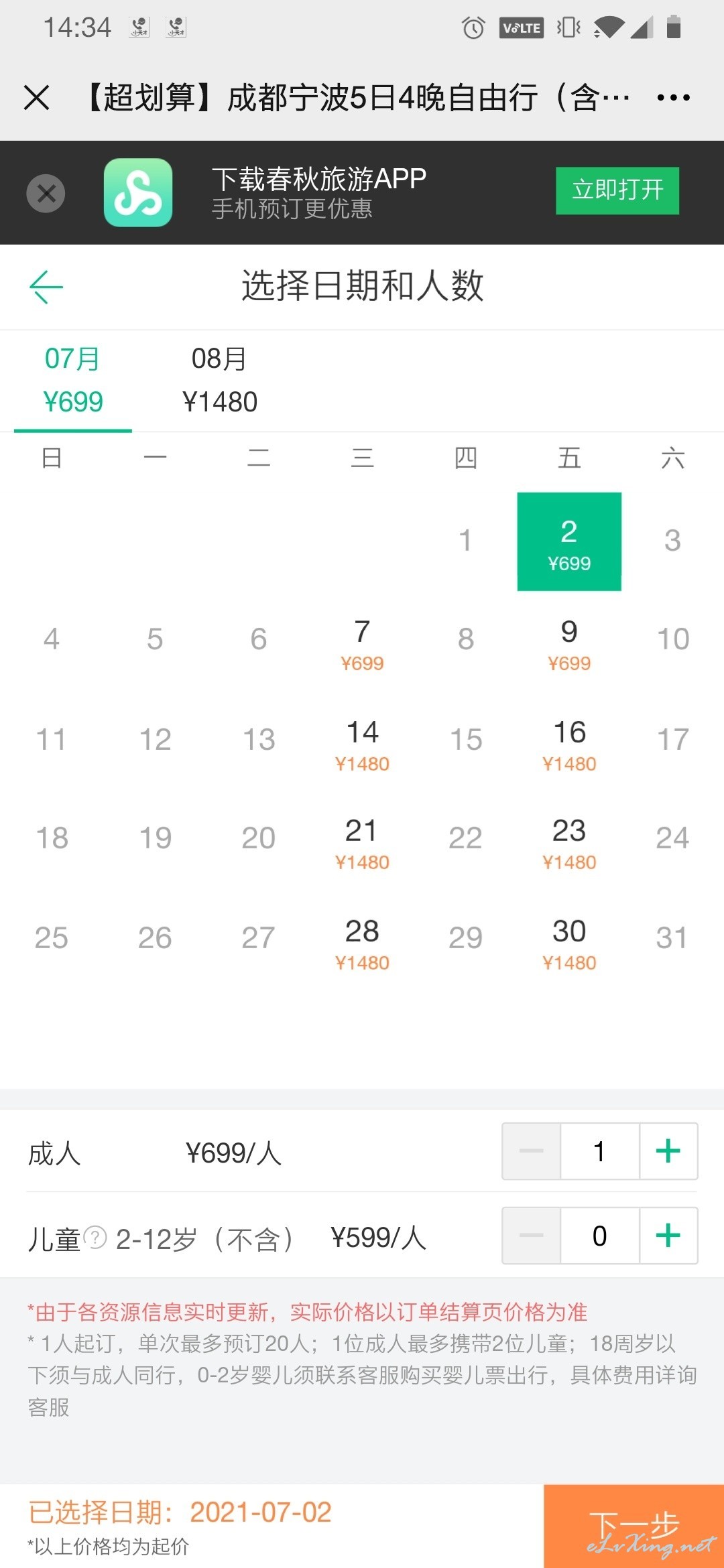The width and height of the screenshot is (724, 1568).
Task: Select July 14 priced ¥1480
Action: tap(362, 744)
